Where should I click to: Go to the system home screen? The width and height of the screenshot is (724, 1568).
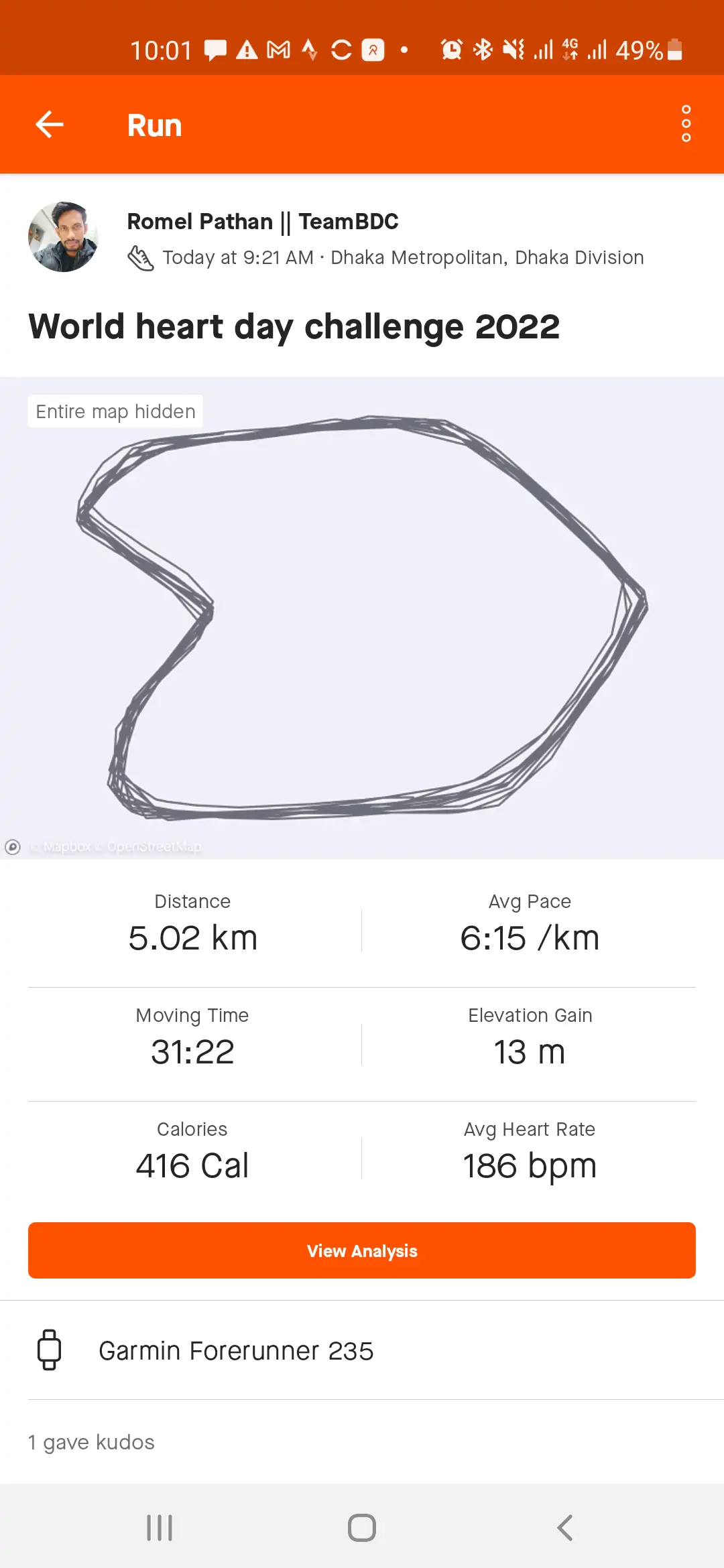[x=362, y=1528]
